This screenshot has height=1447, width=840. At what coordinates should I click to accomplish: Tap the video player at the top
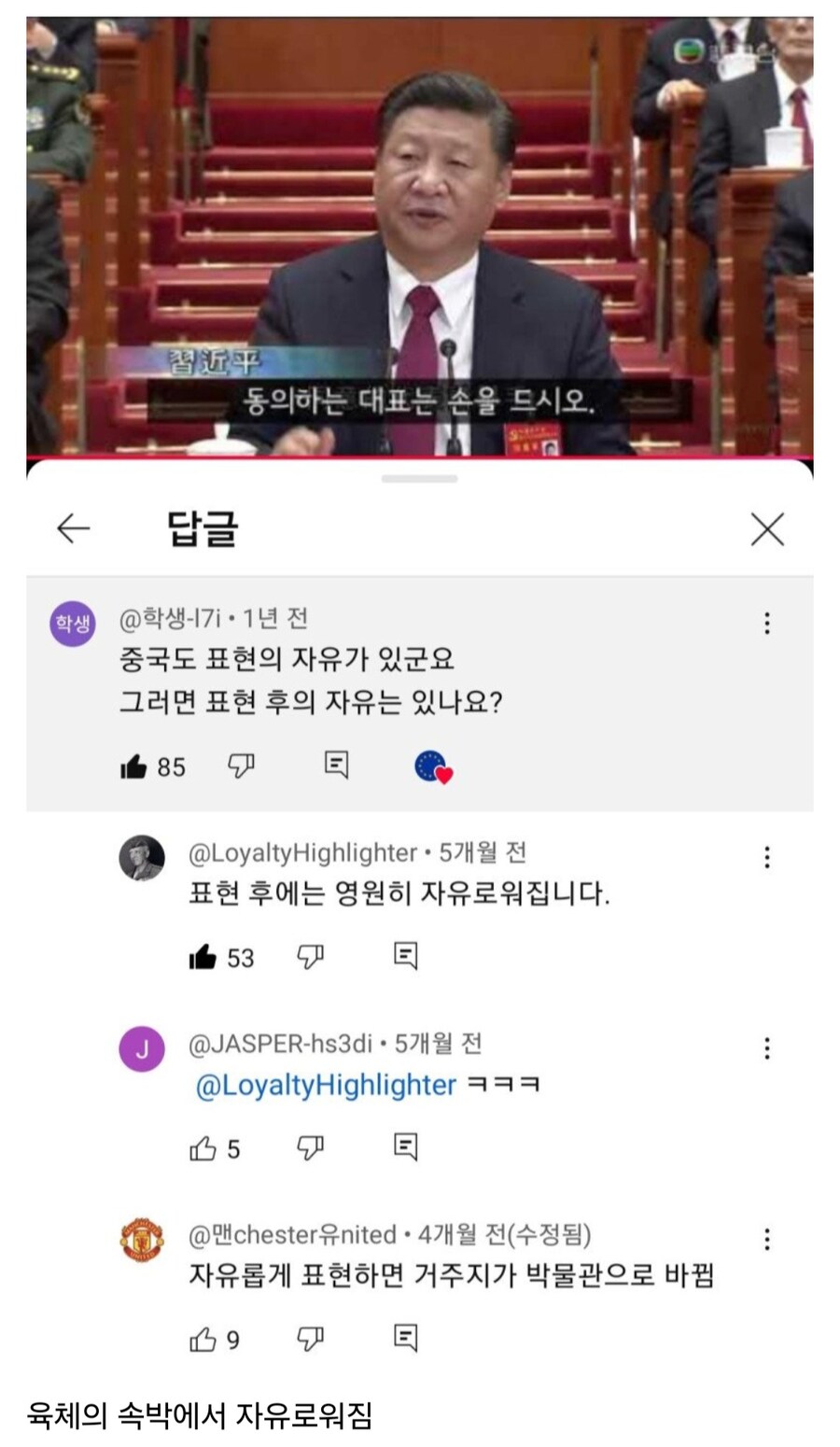click(x=419, y=235)
